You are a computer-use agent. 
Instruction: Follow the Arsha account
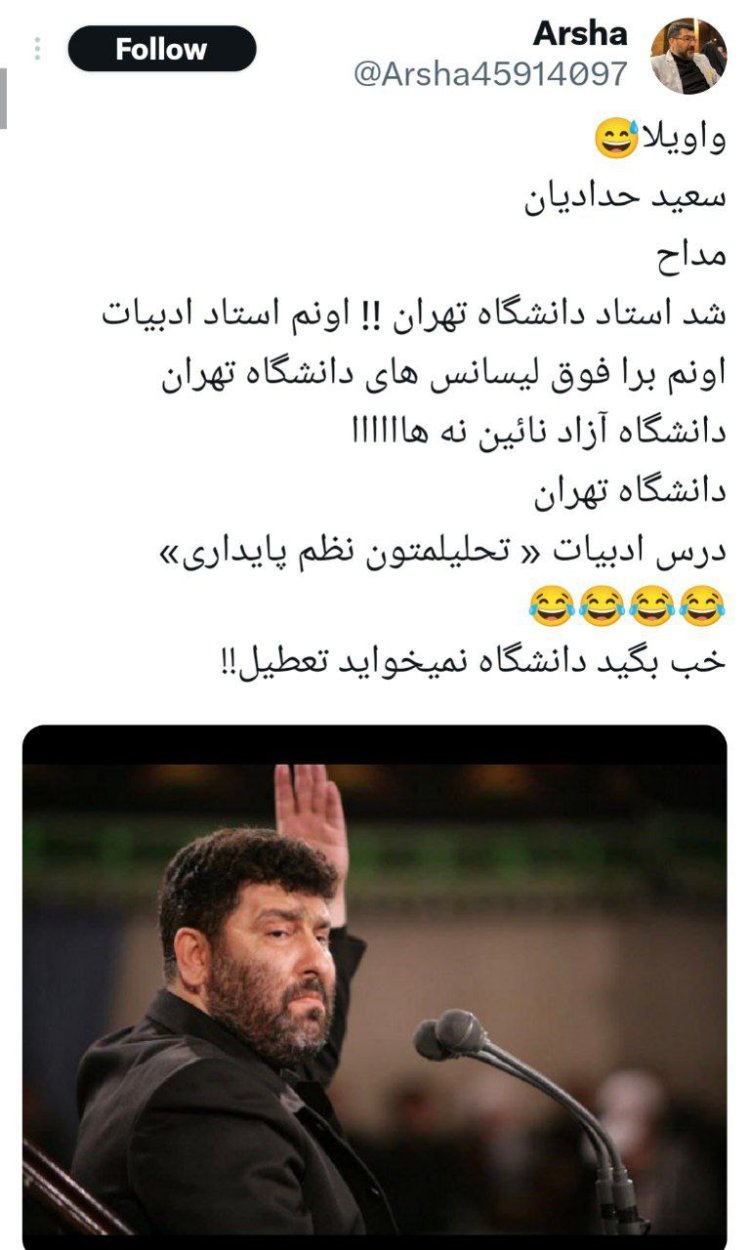(x=161, y=49)
